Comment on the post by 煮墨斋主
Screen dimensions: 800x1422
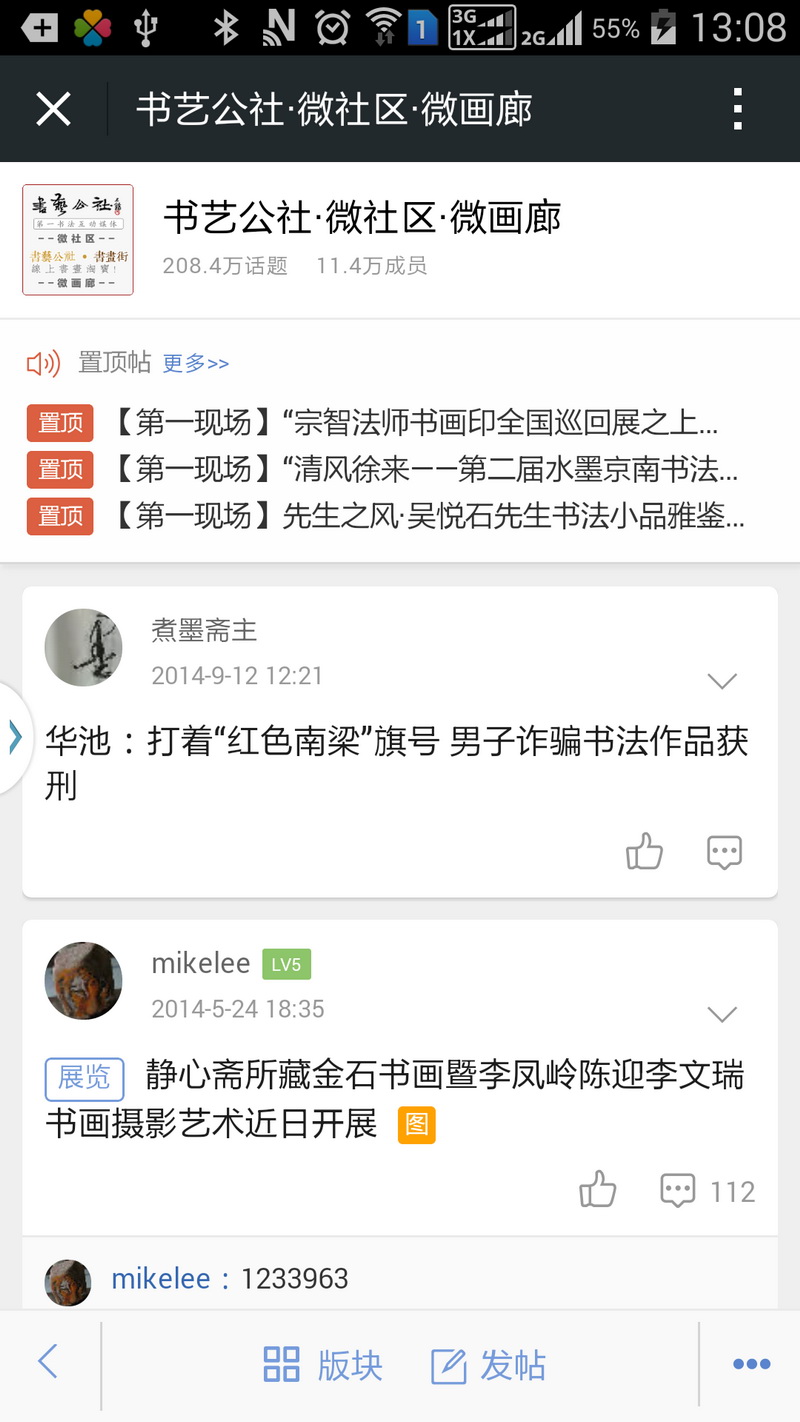(724, 852)
